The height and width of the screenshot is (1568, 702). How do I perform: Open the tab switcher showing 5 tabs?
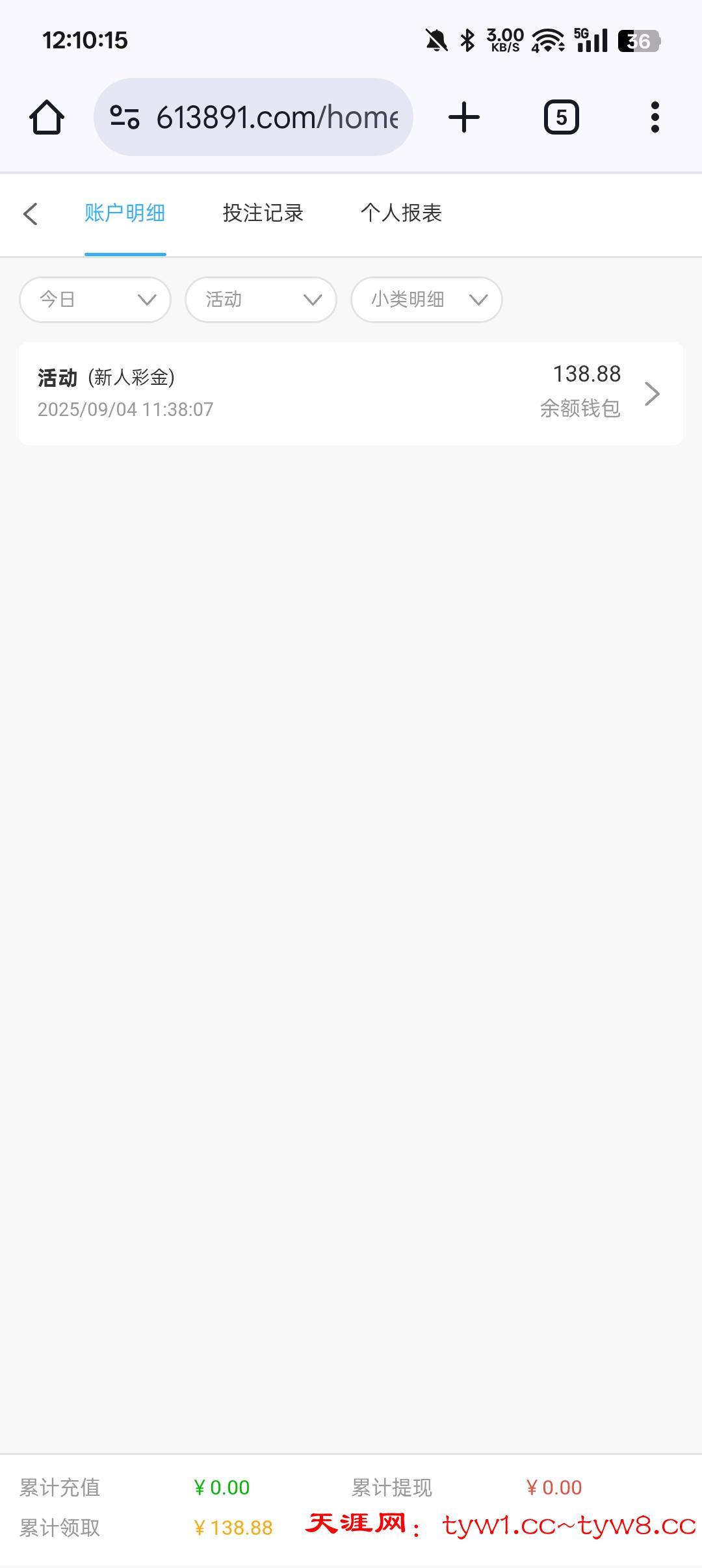pos(561,118)
